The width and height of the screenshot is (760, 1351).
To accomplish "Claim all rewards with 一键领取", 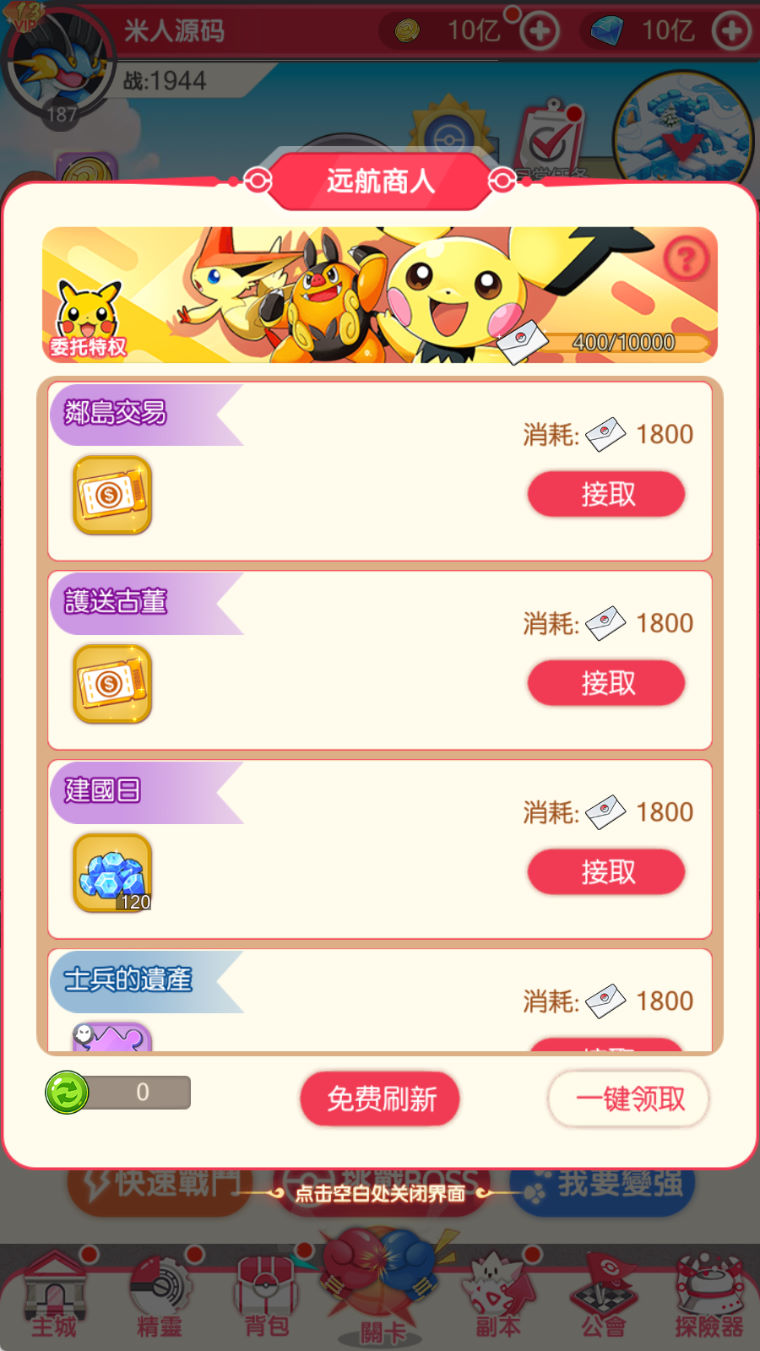I will (x=629, y=1099).
